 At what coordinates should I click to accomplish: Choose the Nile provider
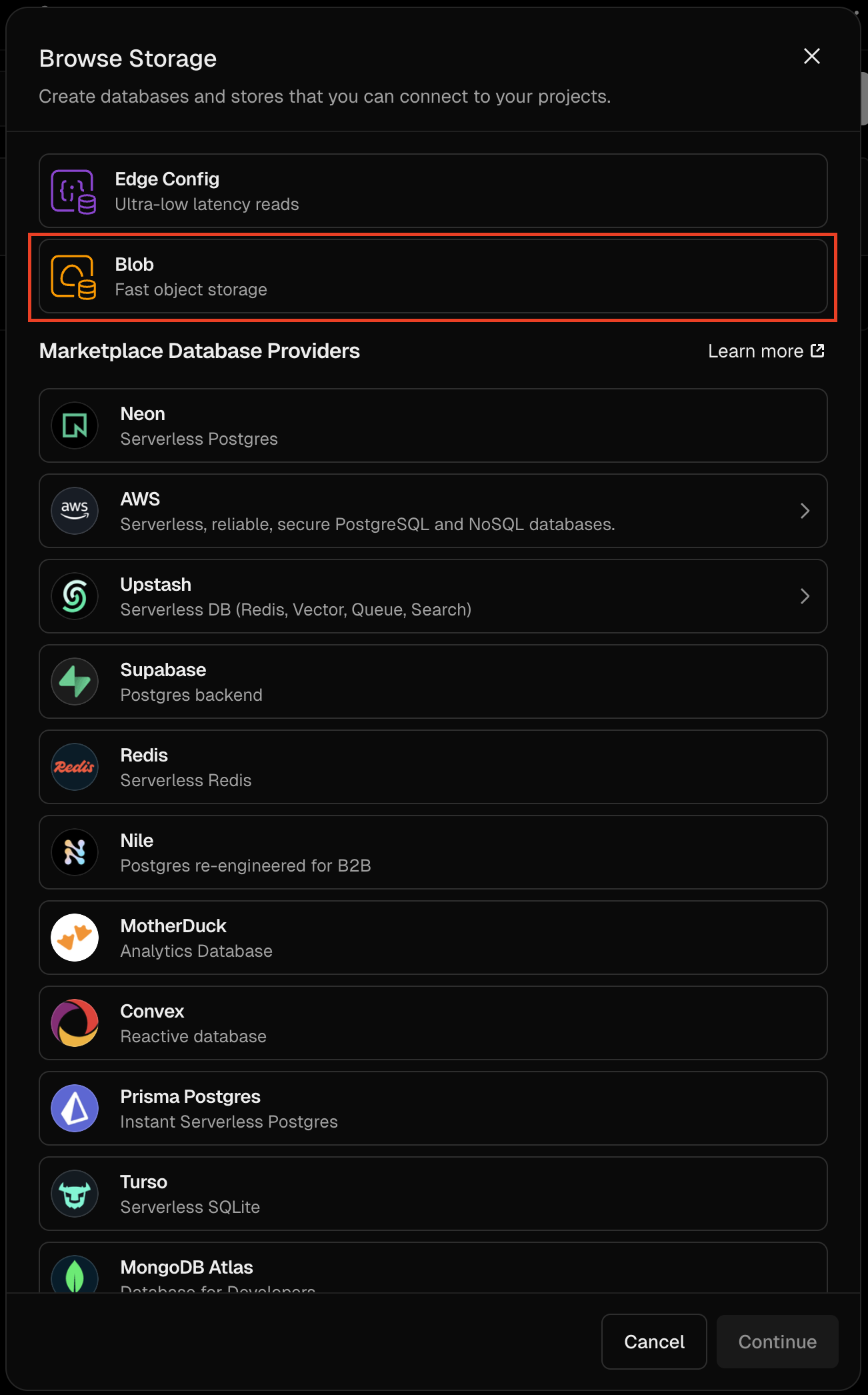[433, 853]
